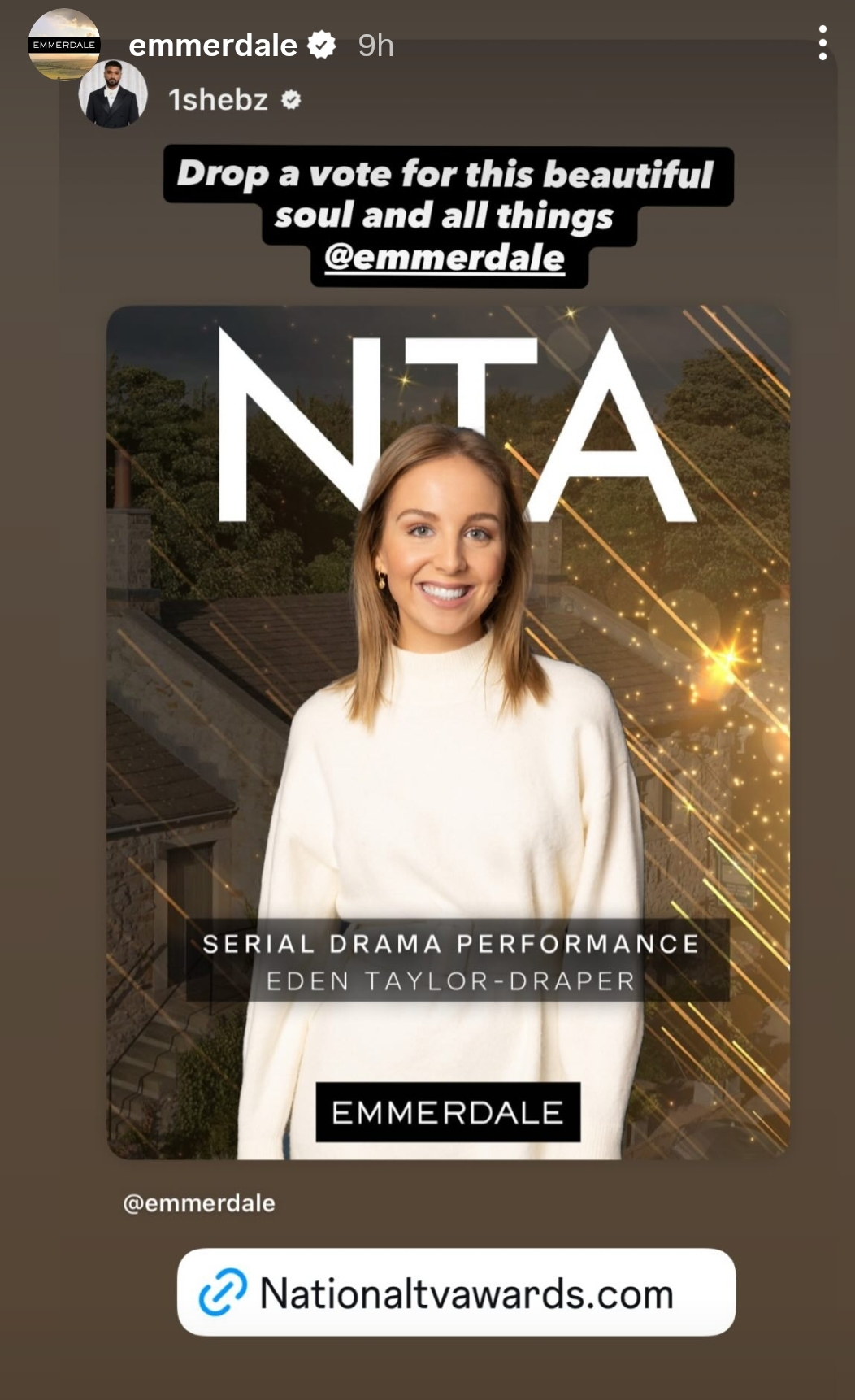Open the reshared NTA post image
The width and height of the screenshot is (855, 1400).
448,732
